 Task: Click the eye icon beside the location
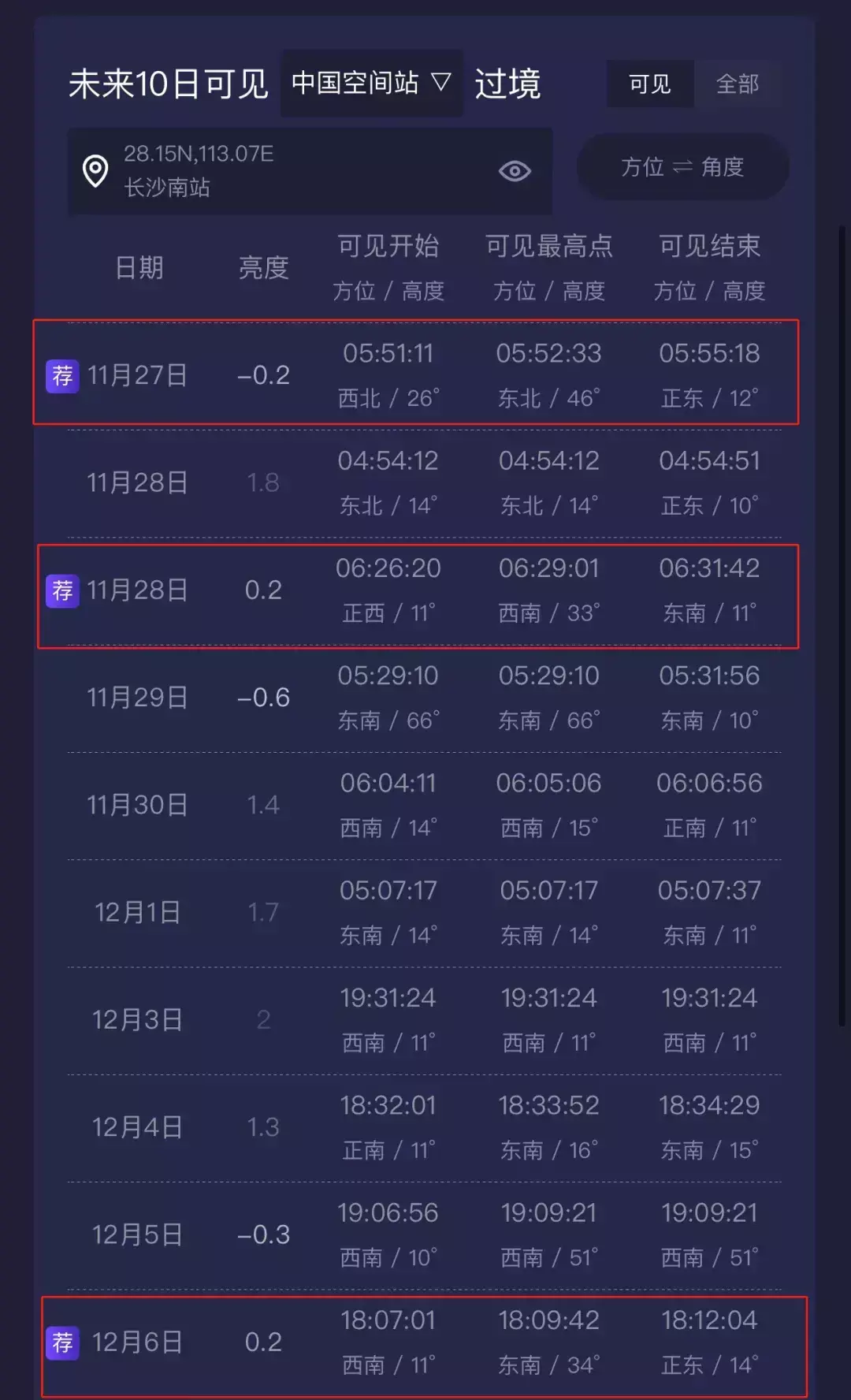pos(515,170)
